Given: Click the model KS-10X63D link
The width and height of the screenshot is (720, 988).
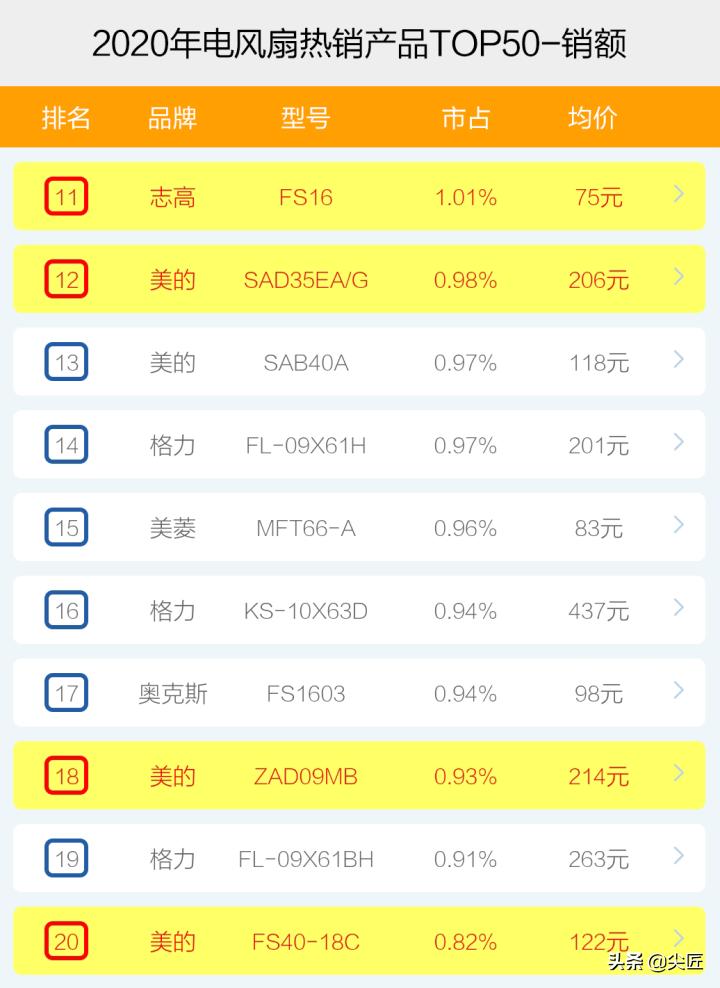Looking at the screenshot, I should tap(304, 610).
